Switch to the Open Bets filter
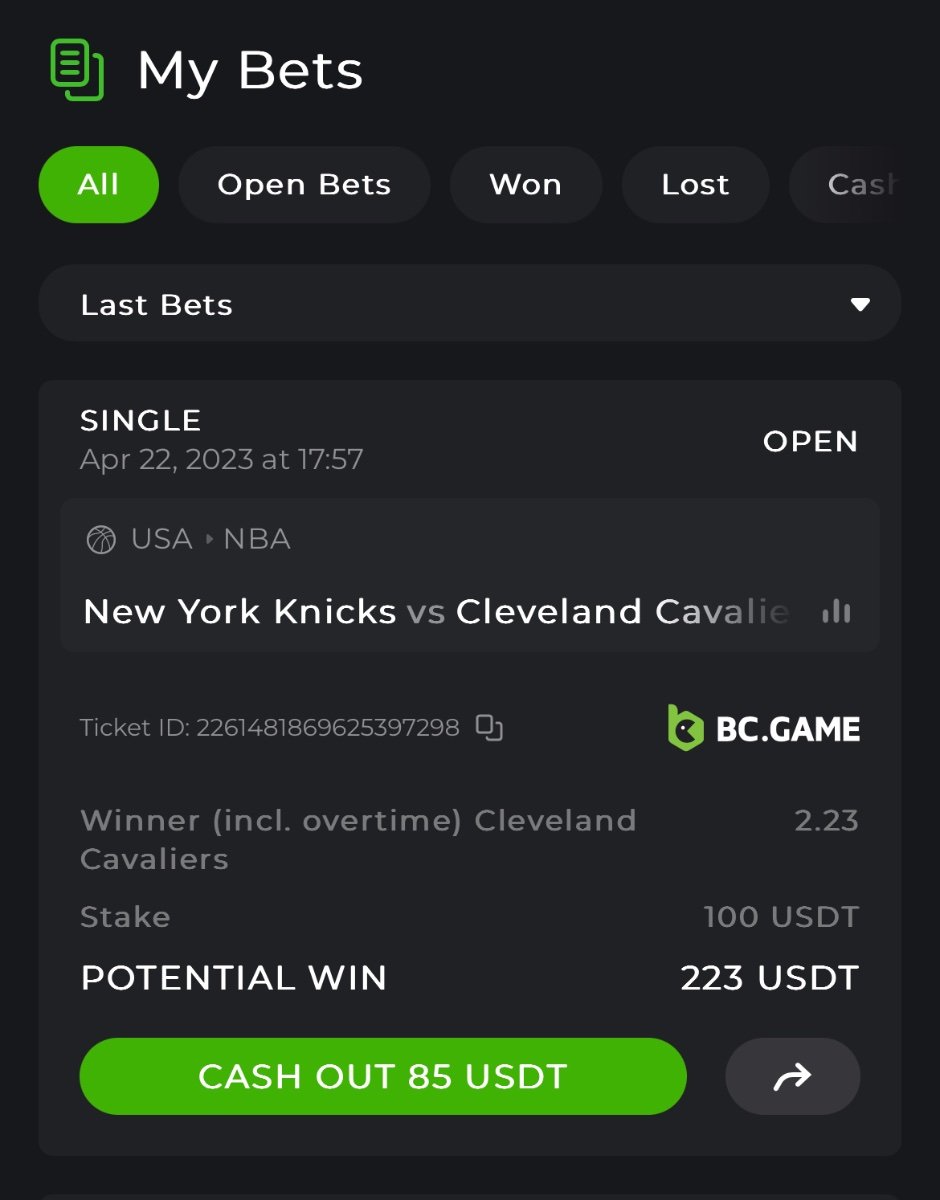This screenshot has height=1200, width=940. pyautogui.click(x=304, y=185)
